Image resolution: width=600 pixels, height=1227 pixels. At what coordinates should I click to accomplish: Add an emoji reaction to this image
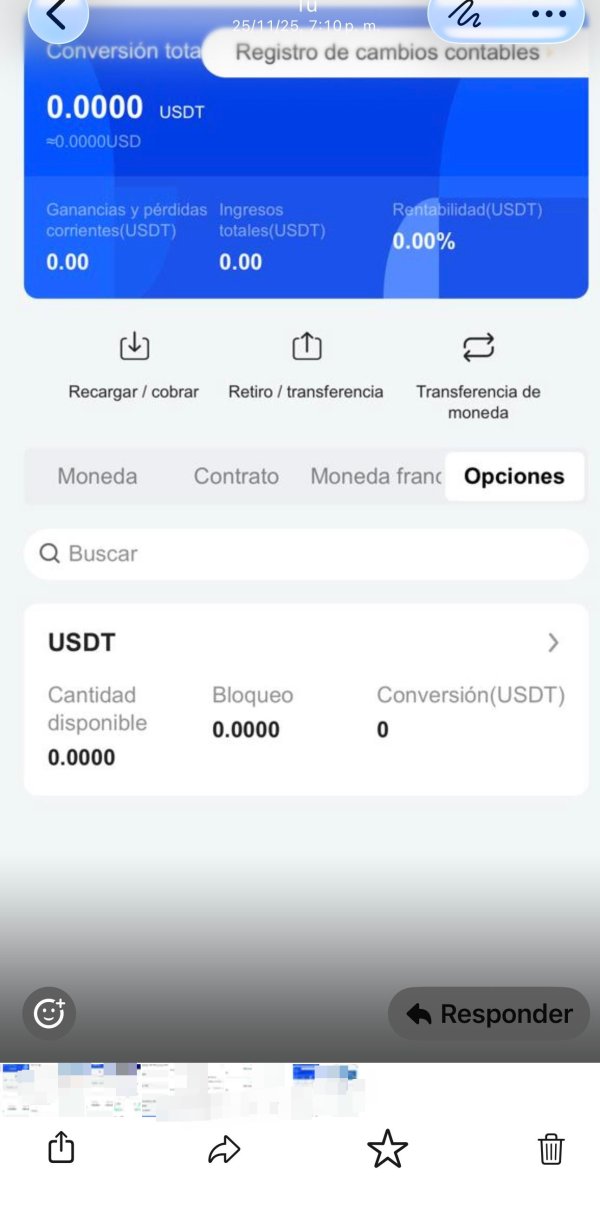(x=49, y=1013)
